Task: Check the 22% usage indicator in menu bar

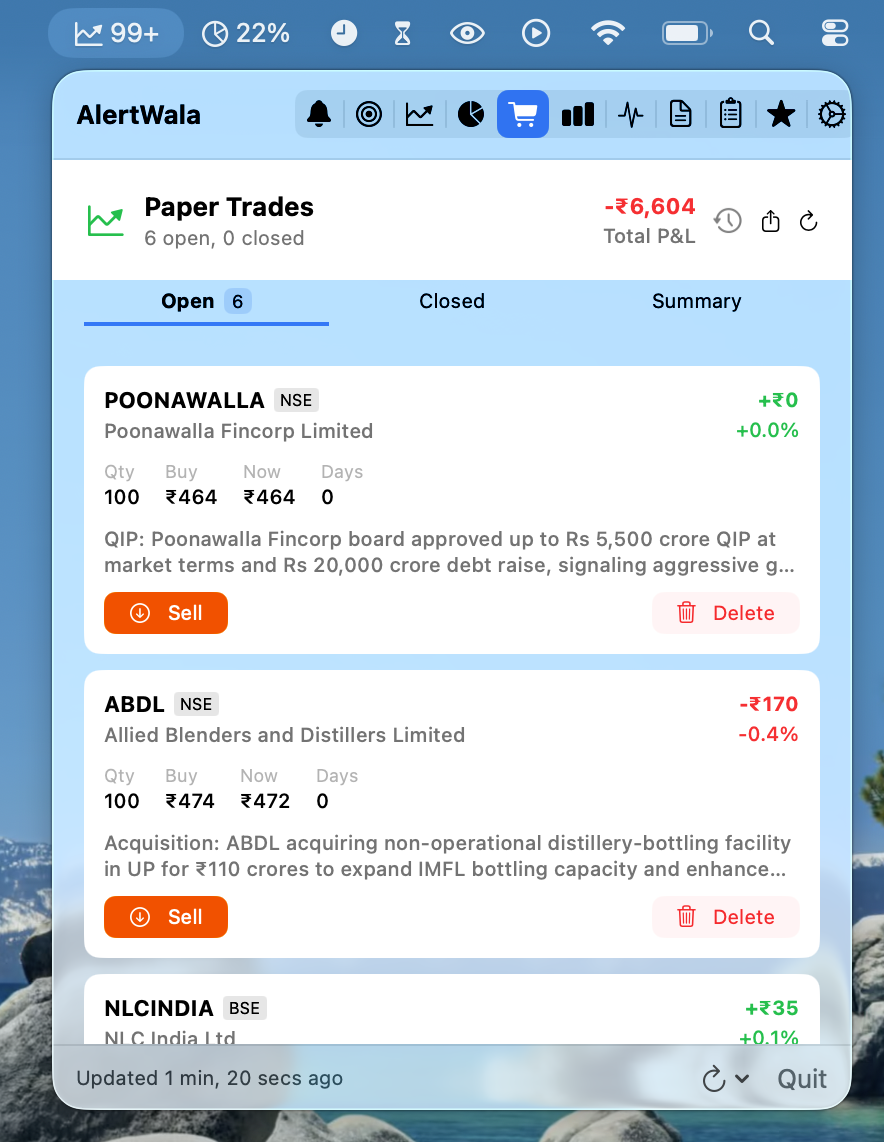Action: pos(245,32)
